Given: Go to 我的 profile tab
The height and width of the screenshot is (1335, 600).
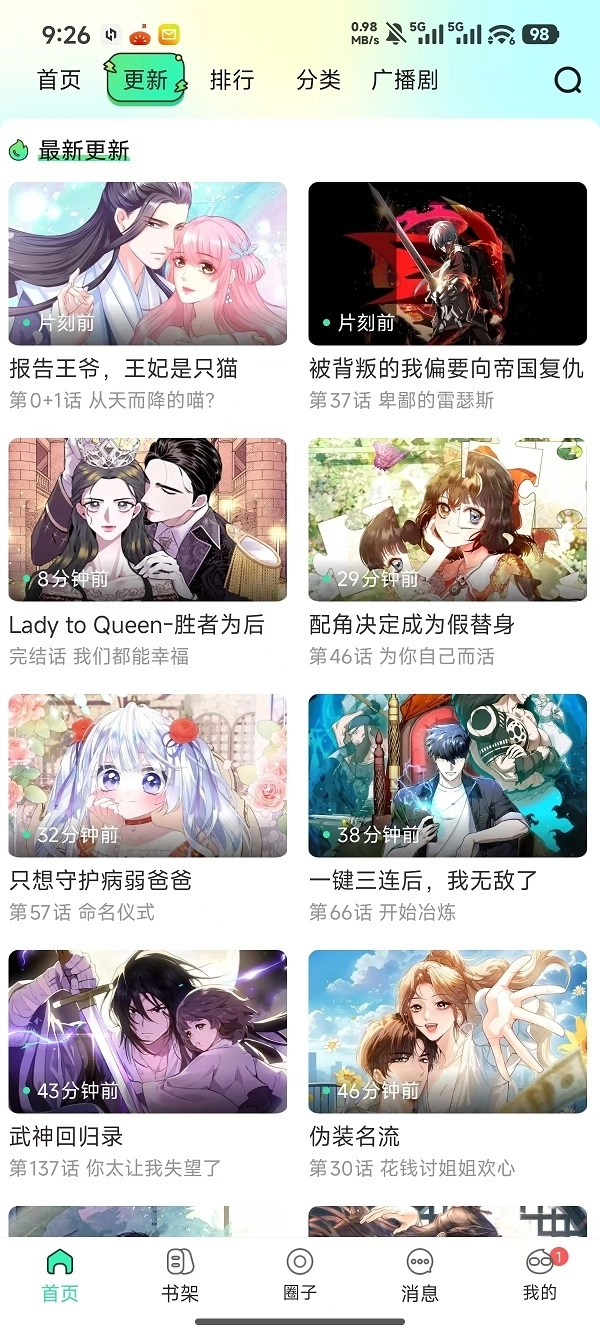Looking at the screenshot, I should [x=540, y=1274].
